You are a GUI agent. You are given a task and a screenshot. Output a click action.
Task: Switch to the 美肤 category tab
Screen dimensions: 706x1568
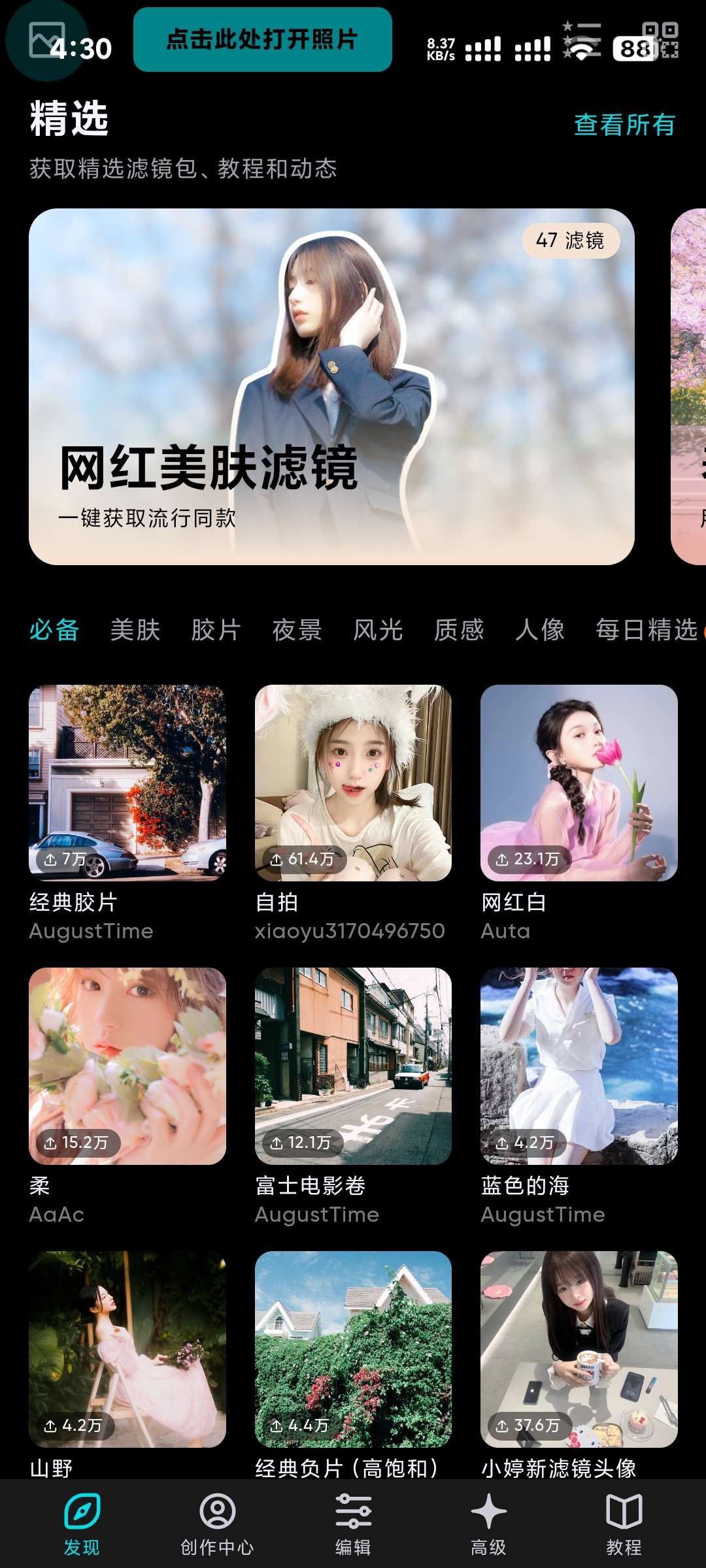[x=135, y=630]
